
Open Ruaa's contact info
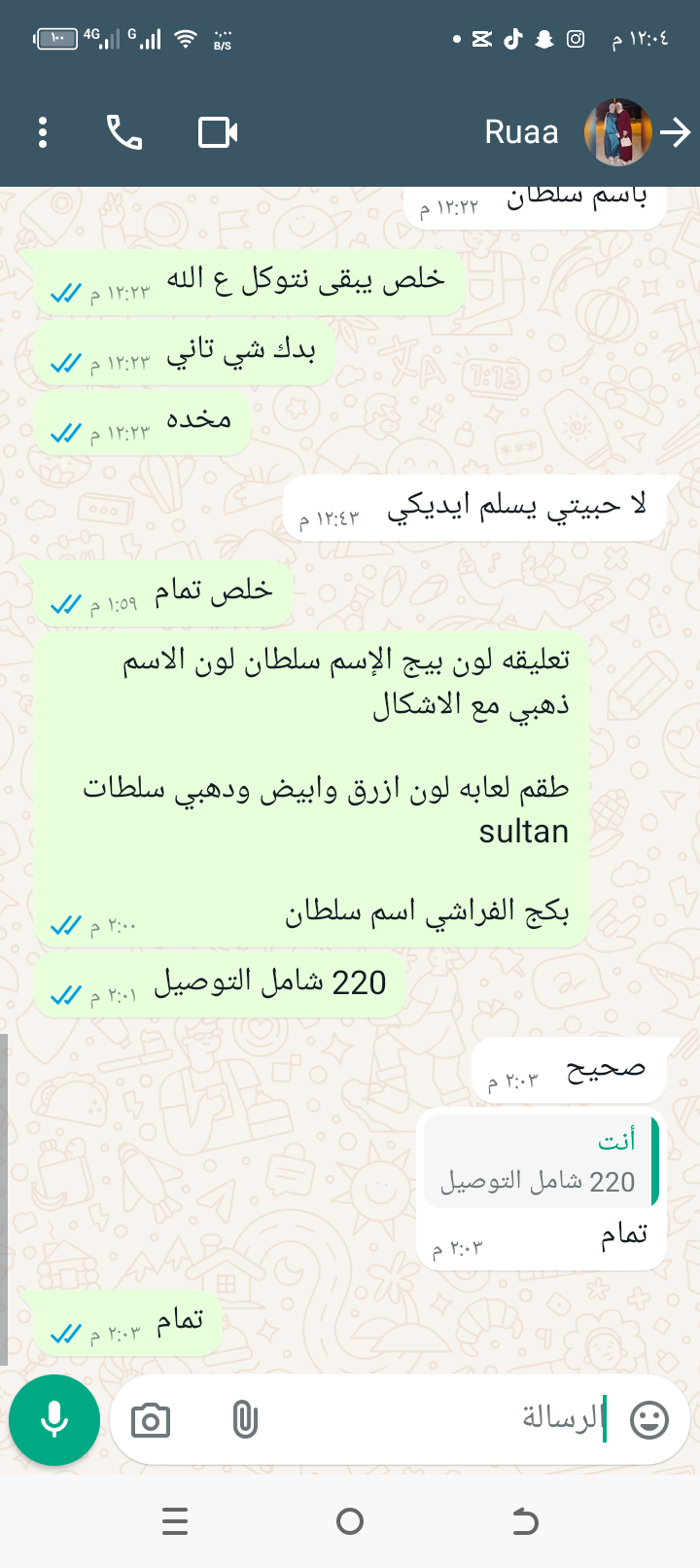(521, 132)
